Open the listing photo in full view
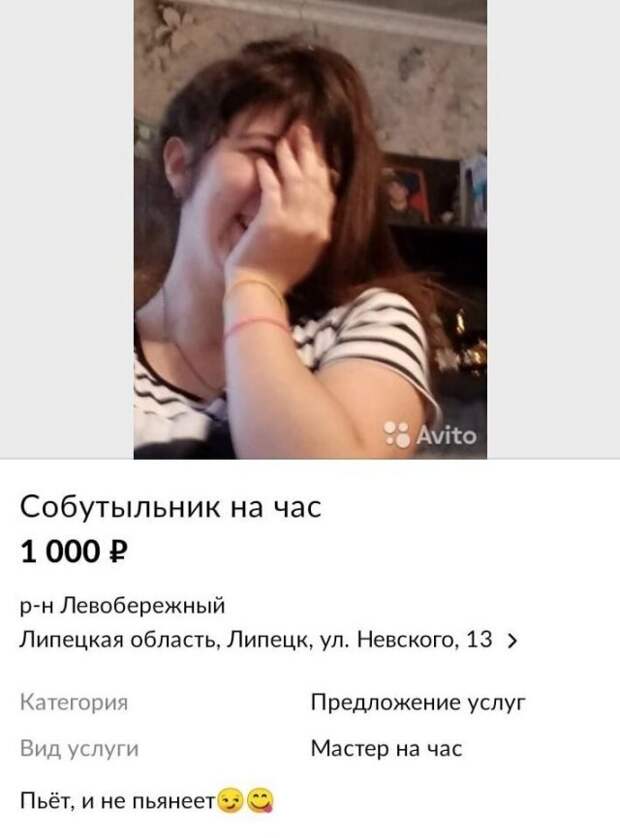The image size is (620, 838). pos(310,229)
